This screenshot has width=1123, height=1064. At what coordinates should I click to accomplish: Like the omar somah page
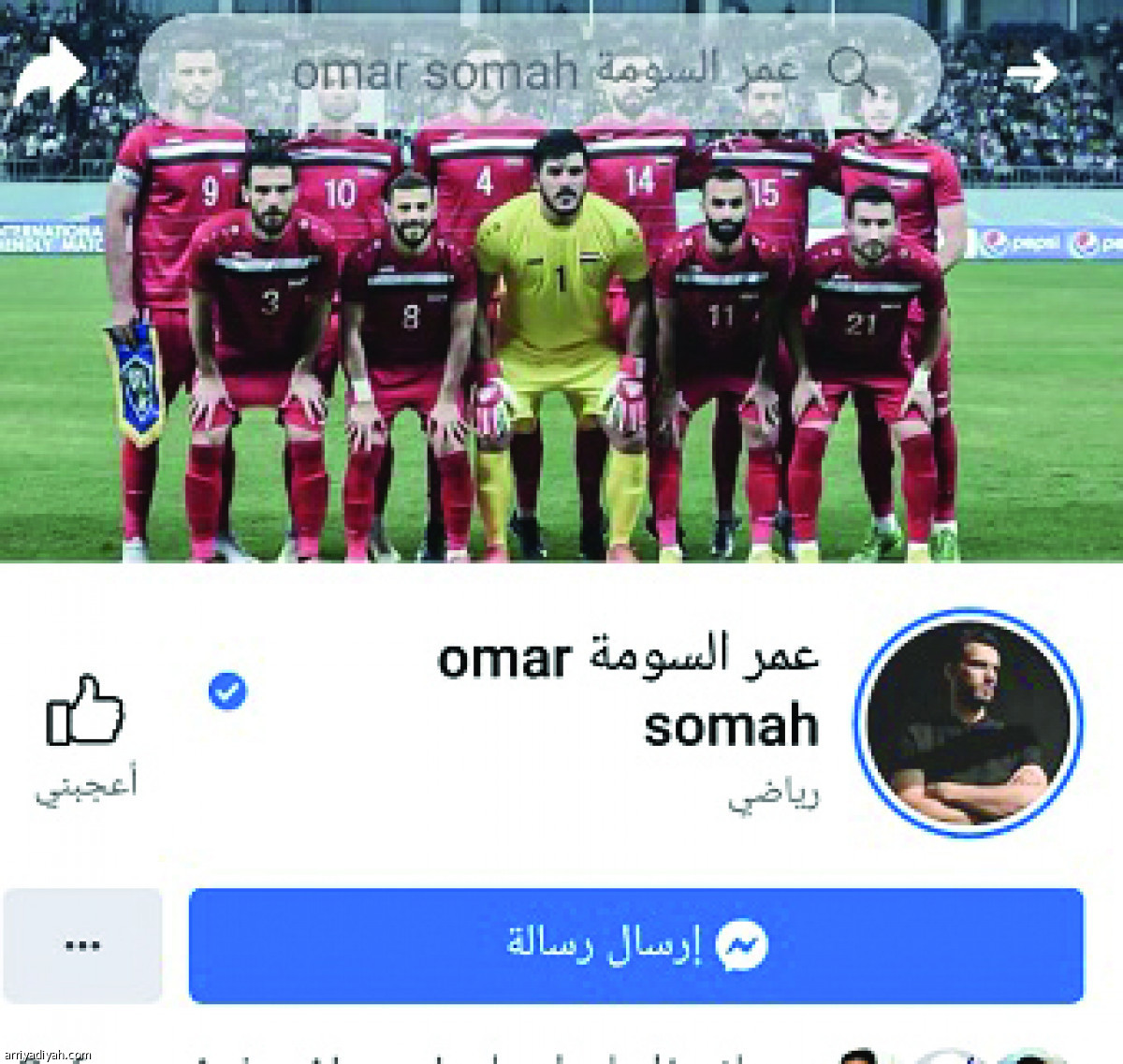85,711
